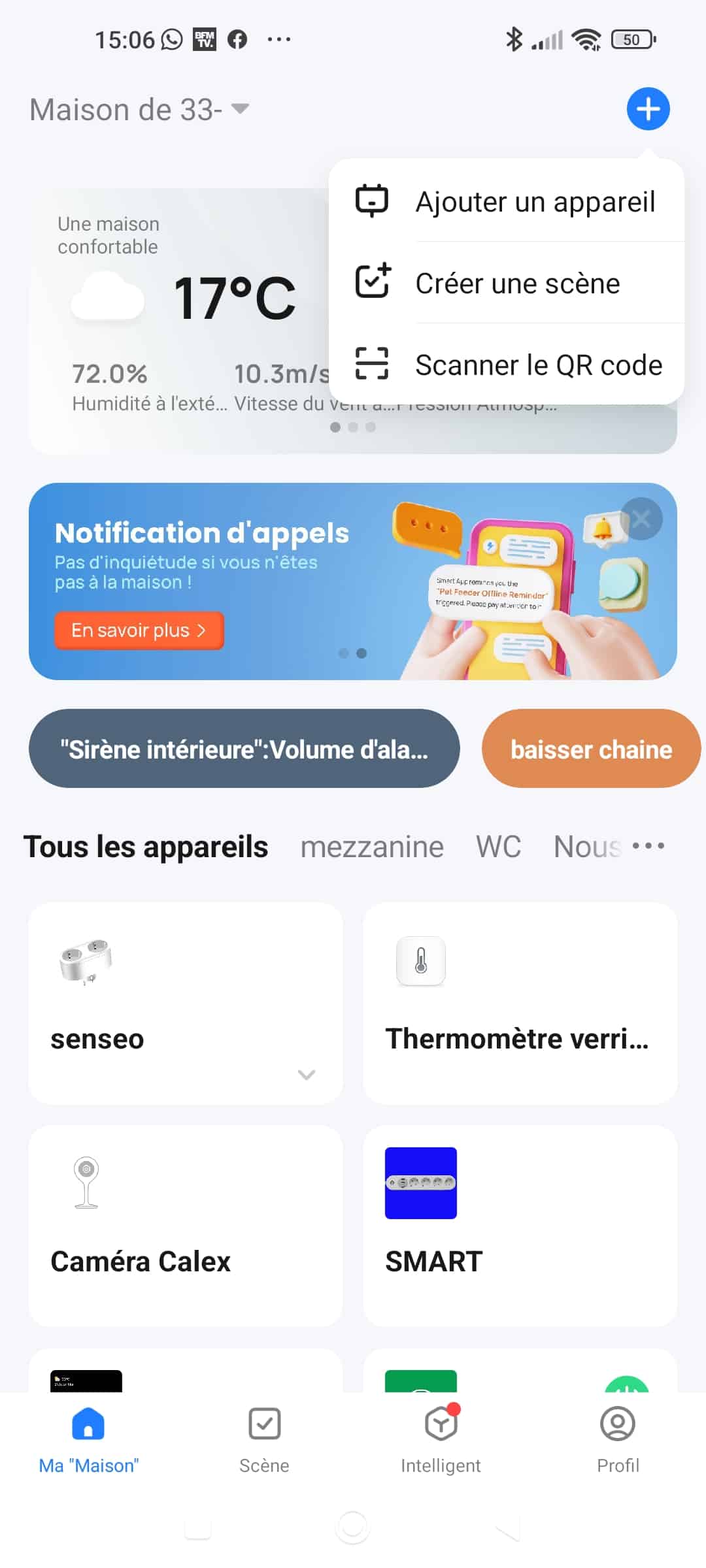
Task: Open Scanner le QR code
Action: (x=507, y=365)
